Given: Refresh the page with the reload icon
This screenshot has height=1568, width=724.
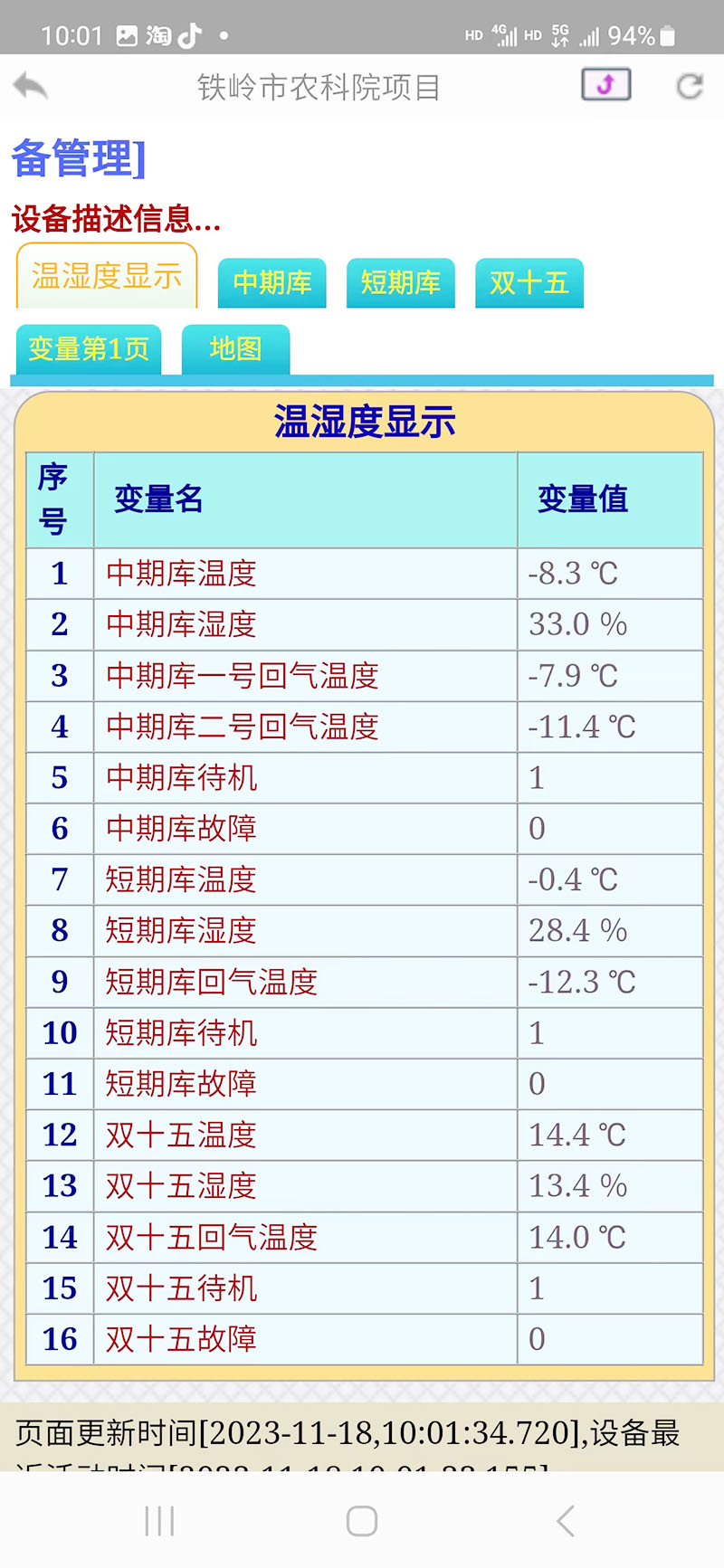Looking at the screenshot, I should pyautogui.click(x=690, y=87).
